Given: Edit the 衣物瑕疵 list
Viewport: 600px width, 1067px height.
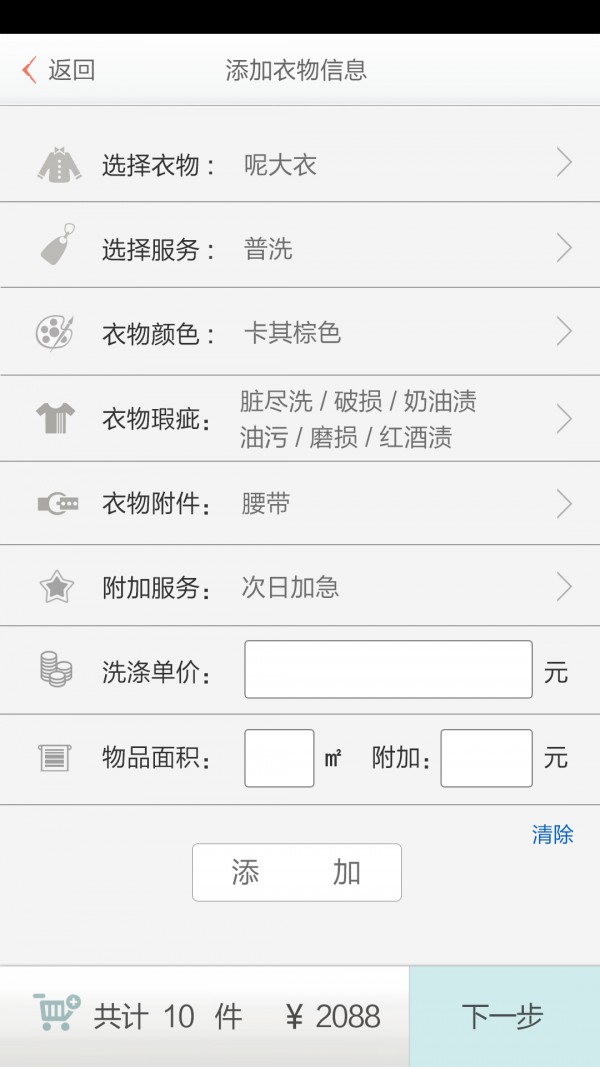Looking at the screenshot, I should 300,419.
